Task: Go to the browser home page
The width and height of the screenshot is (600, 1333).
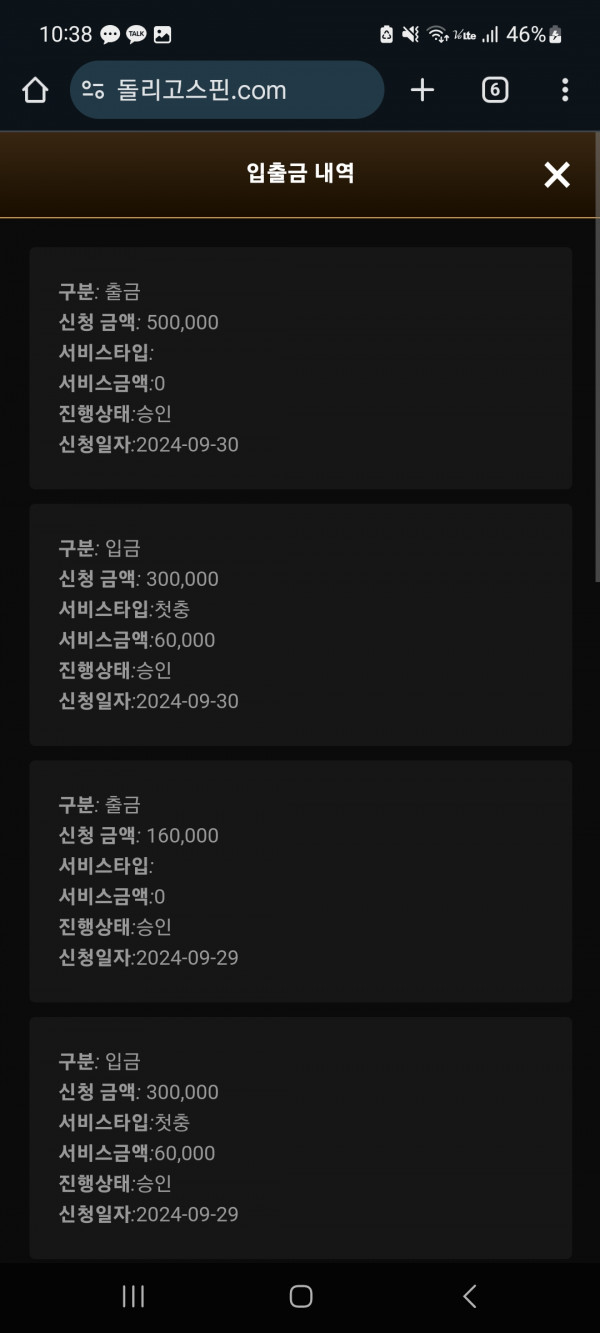Action: (35, 91)
